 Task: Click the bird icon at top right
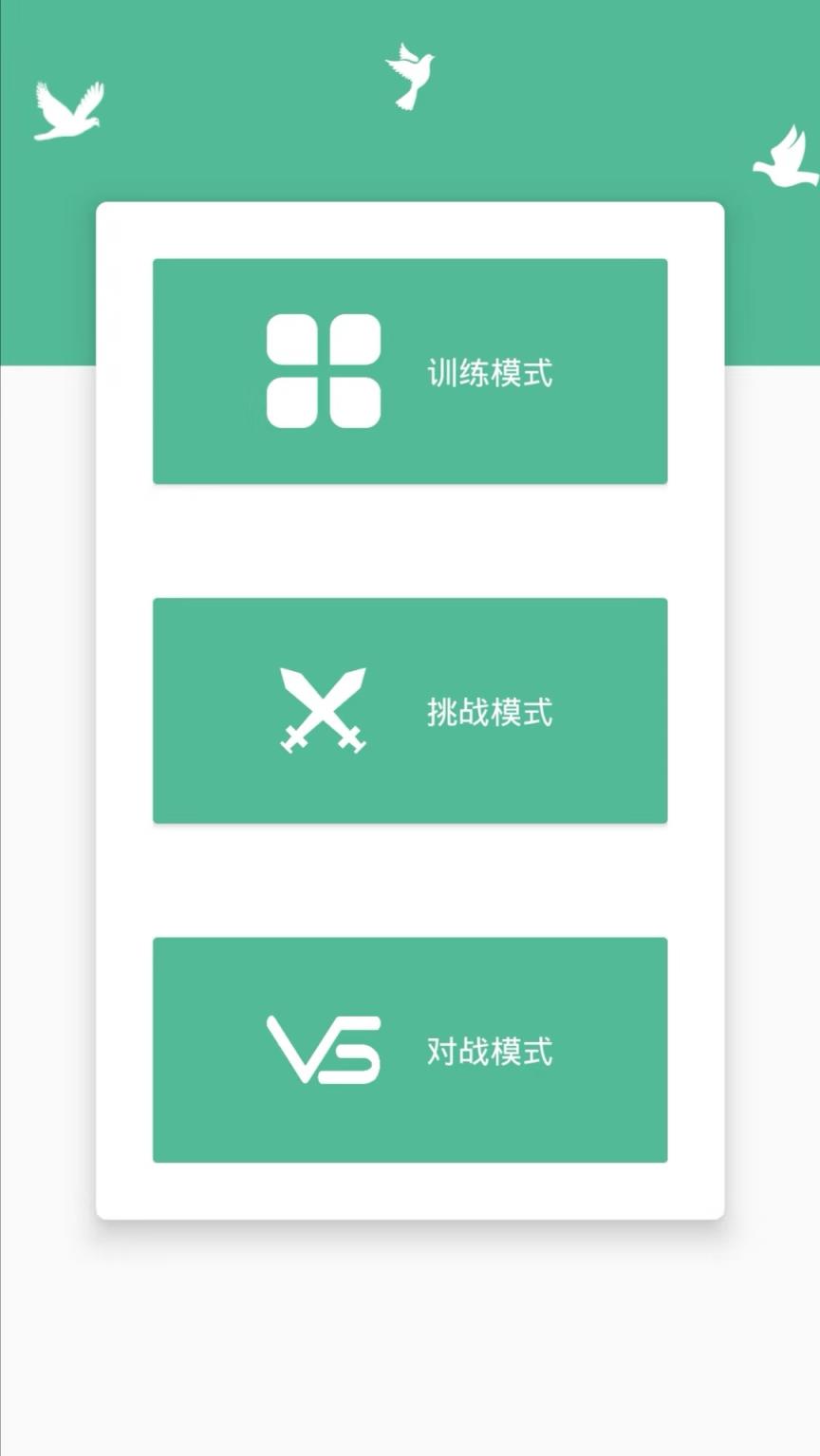click(784, 157)
